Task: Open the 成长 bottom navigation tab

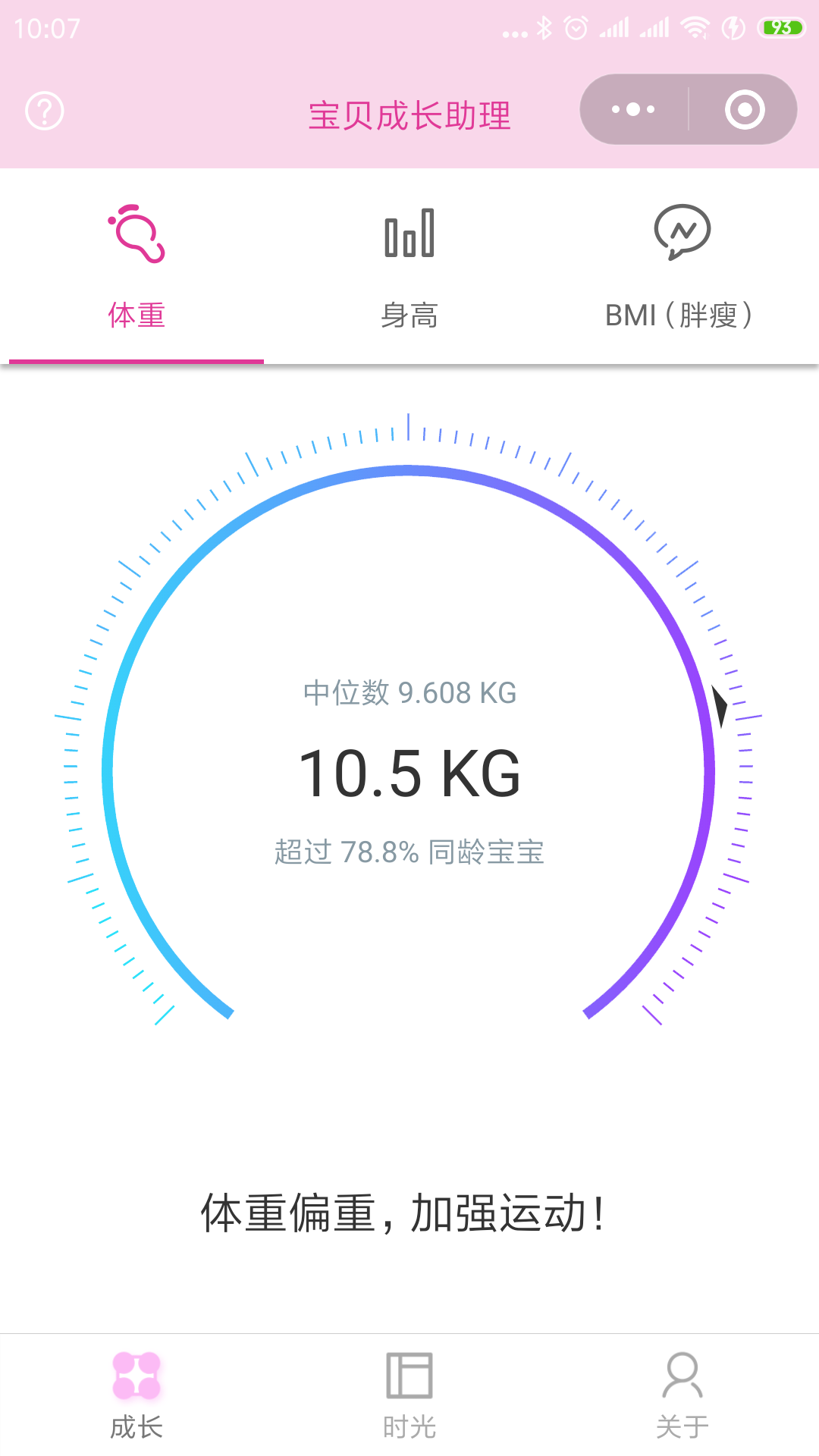Action: point(136,1395)
